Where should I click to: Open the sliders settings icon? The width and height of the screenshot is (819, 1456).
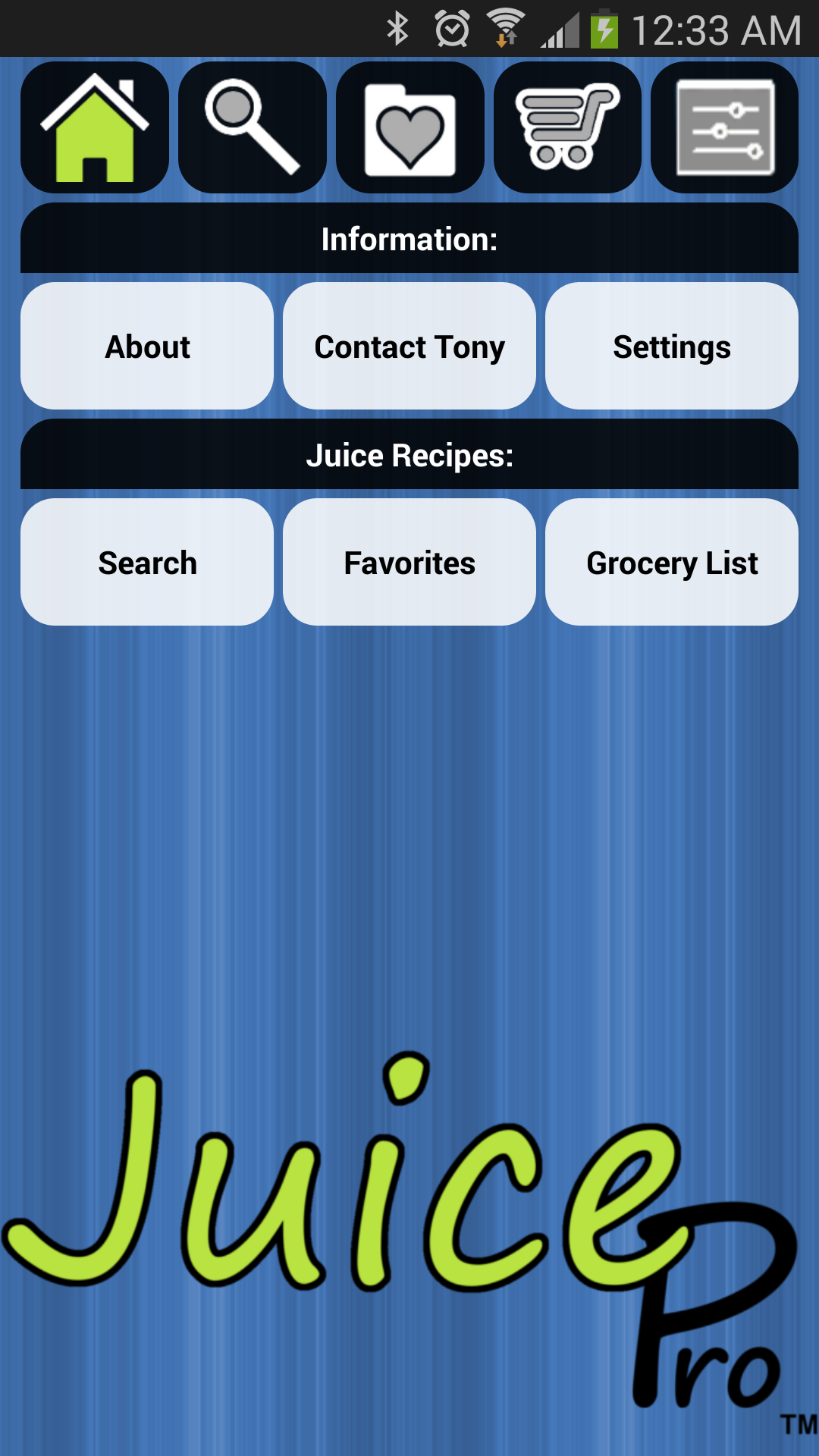725,127
